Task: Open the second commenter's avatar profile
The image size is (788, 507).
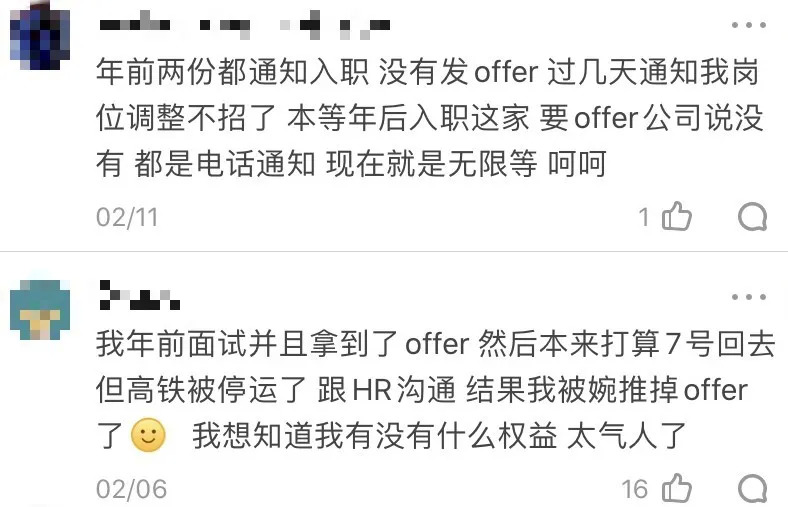Action: [39, 310]
